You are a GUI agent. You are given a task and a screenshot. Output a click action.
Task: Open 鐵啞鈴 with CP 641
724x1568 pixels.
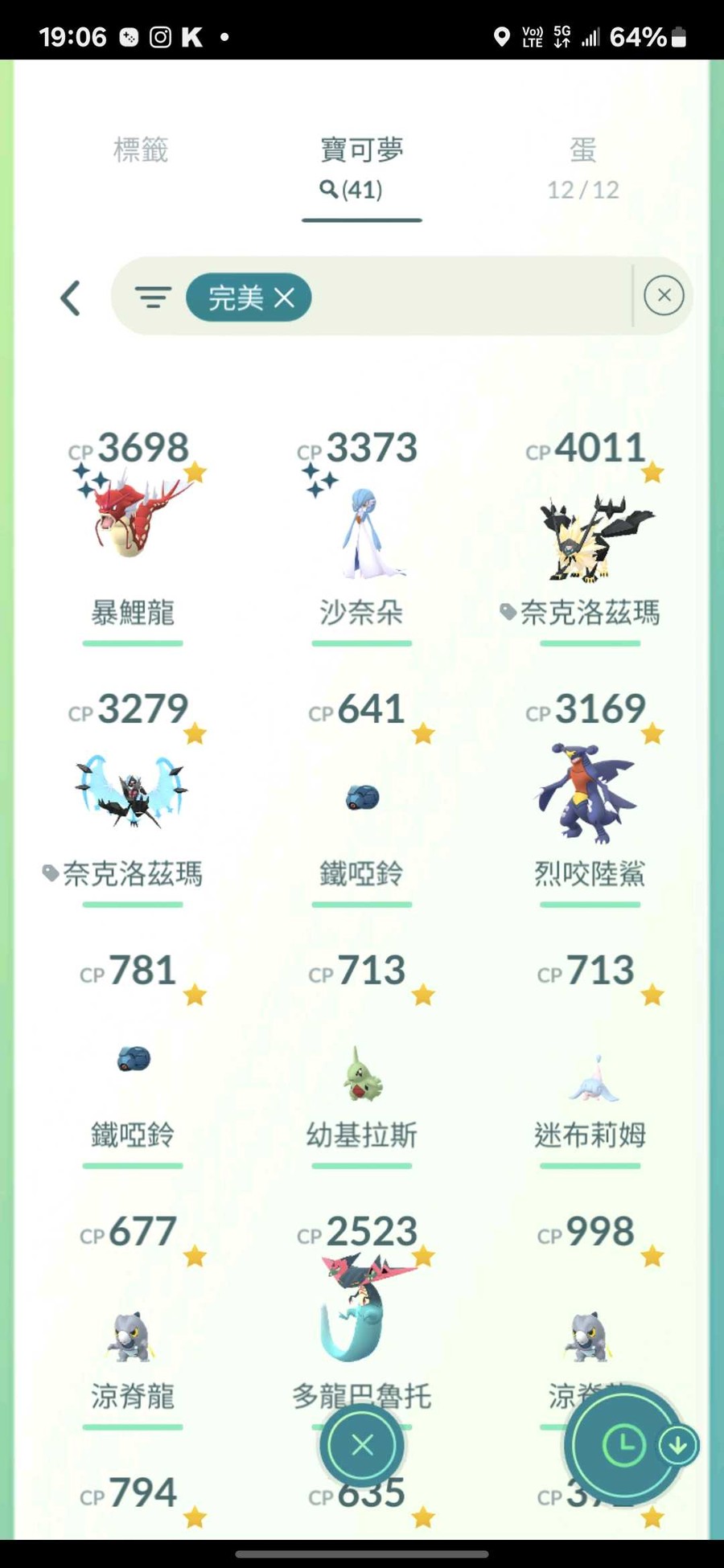point(361,798)
